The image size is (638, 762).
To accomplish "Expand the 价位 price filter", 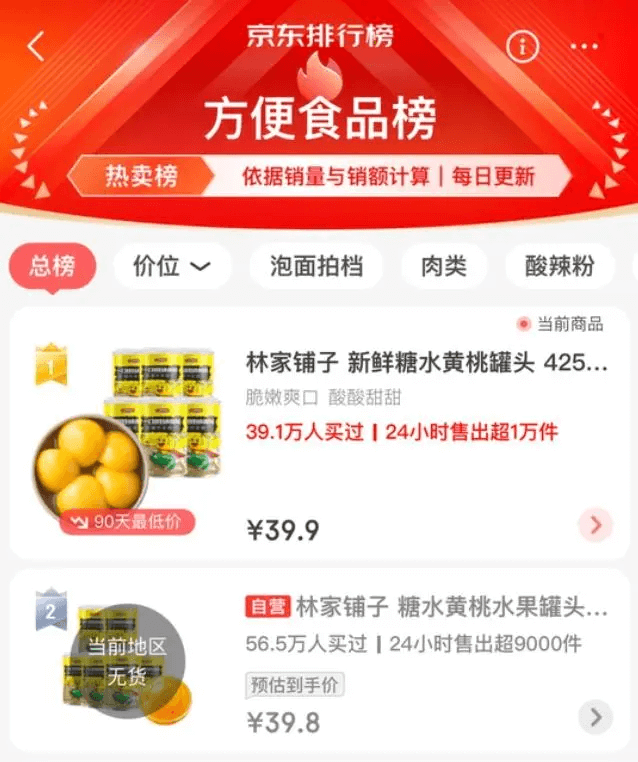I will [171, 266].
